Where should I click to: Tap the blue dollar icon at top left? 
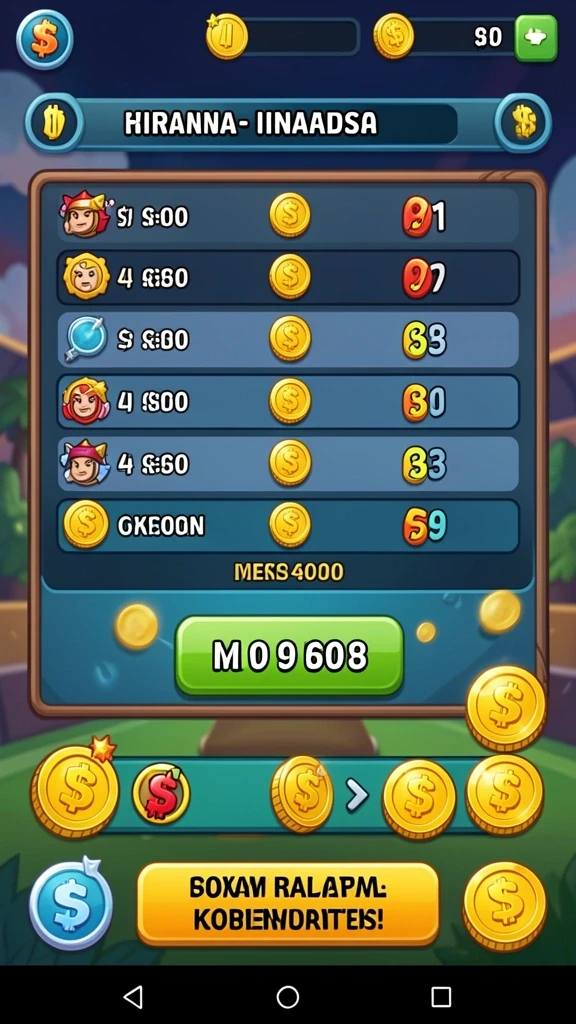(x=44, y=39)
